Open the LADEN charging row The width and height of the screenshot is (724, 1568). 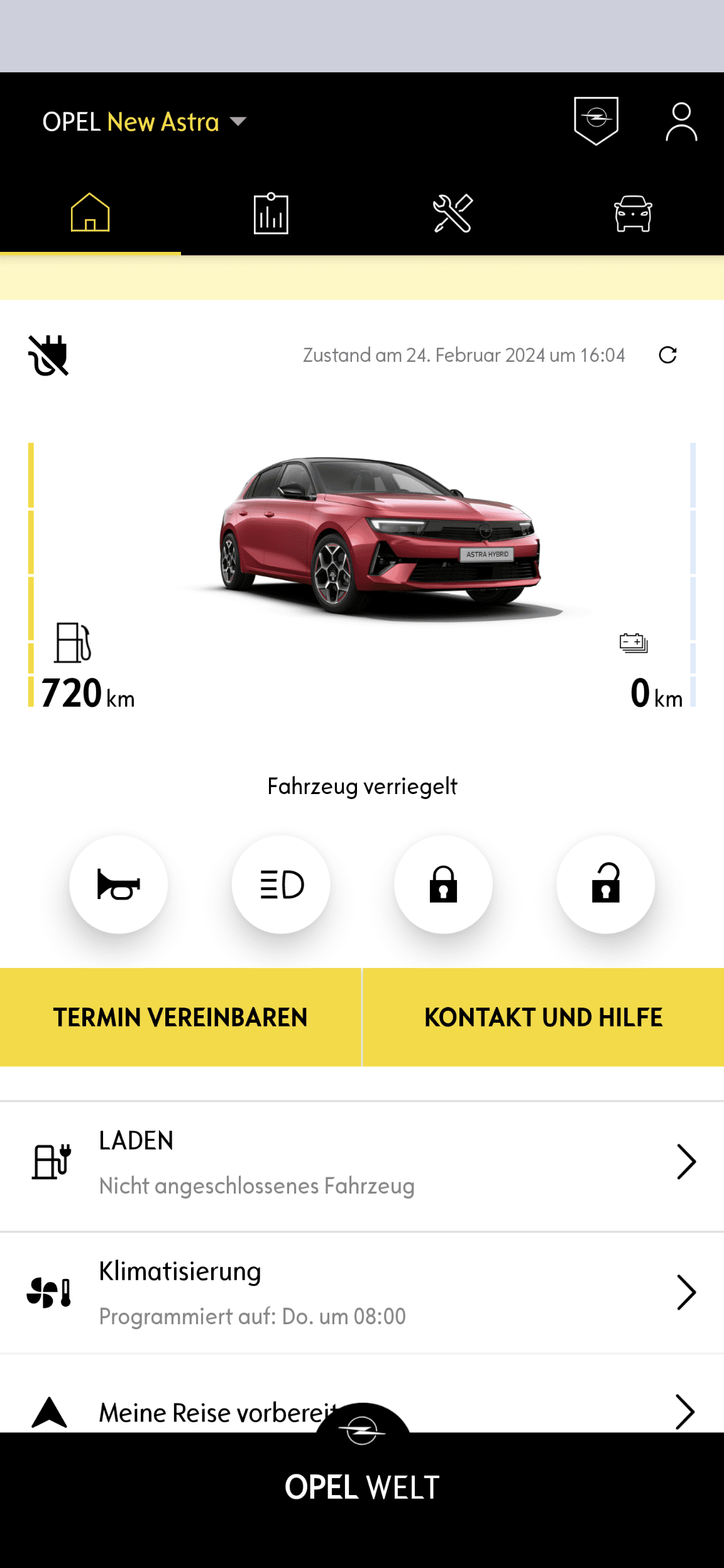[362, 1163]
